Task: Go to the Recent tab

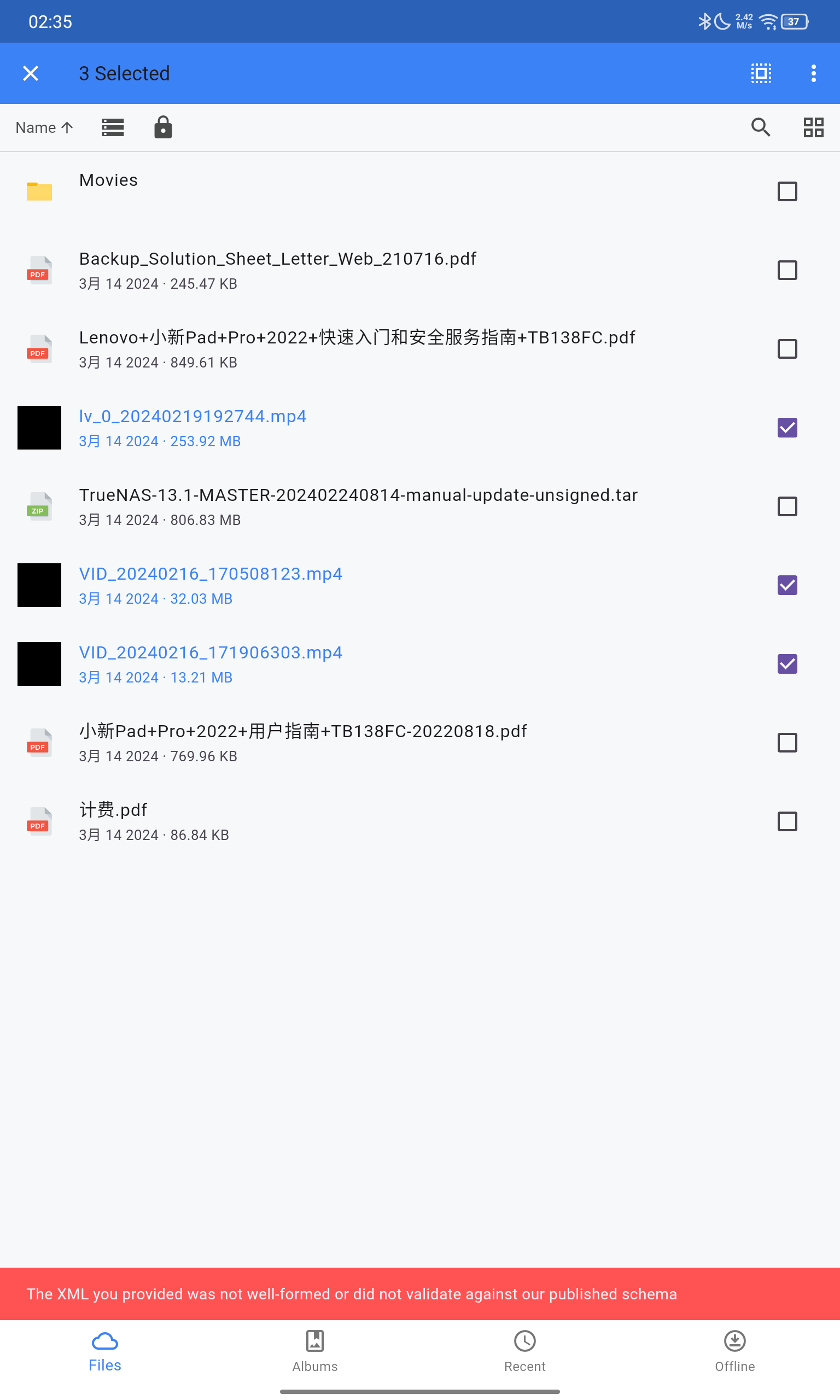Action: tap(524, 1351)
